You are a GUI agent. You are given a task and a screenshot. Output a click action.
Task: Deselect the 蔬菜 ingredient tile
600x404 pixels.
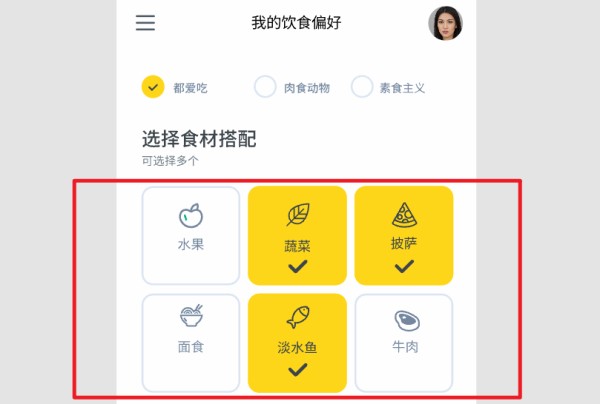(x=298, y=234)
